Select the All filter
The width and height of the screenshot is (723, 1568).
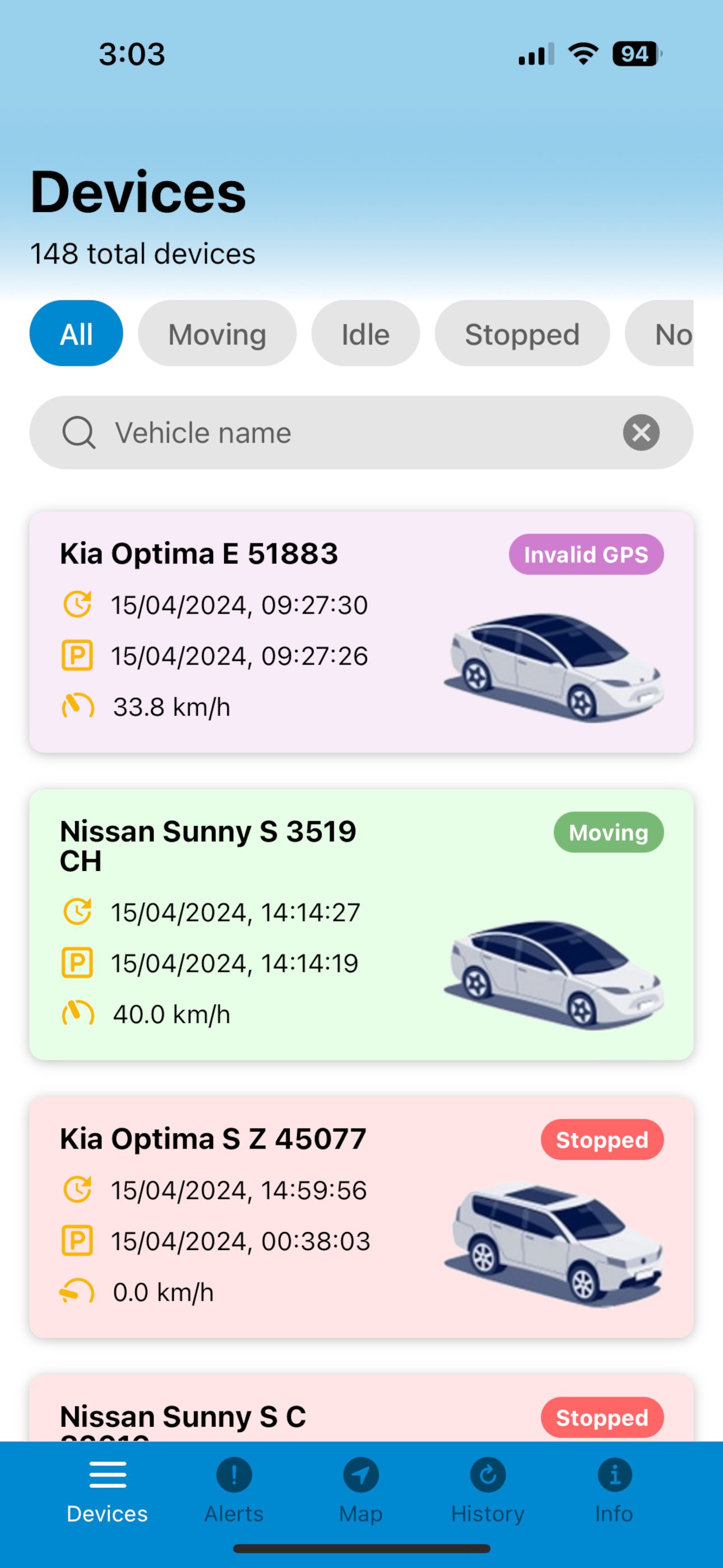pyautogui.click(x=76, y=334)
